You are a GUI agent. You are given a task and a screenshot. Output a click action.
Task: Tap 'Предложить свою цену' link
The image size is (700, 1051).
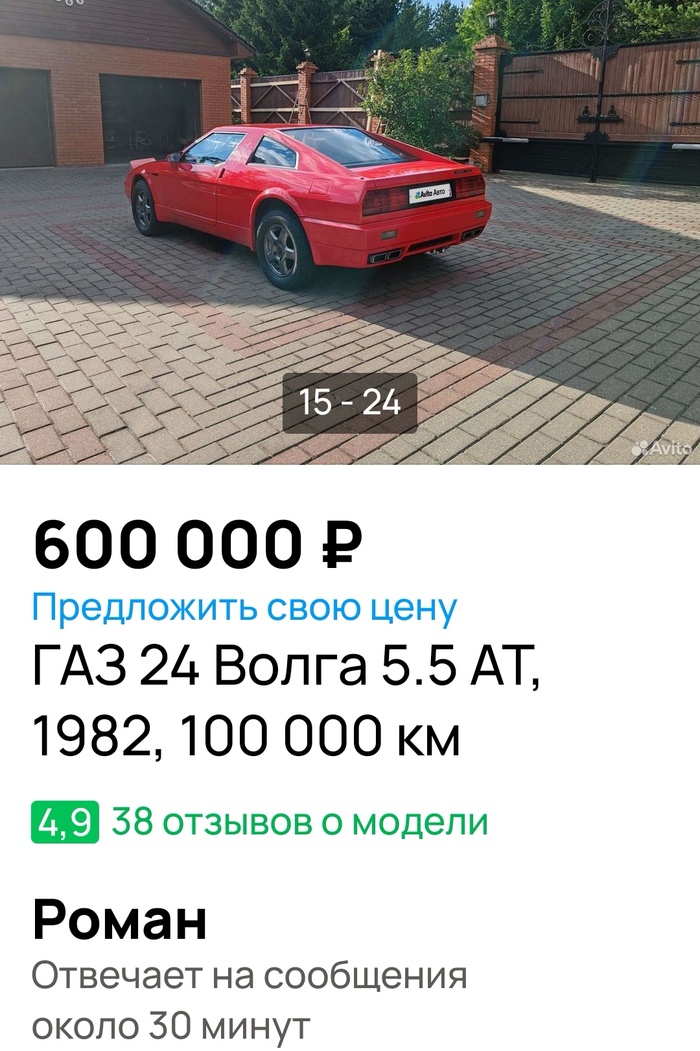244,608
